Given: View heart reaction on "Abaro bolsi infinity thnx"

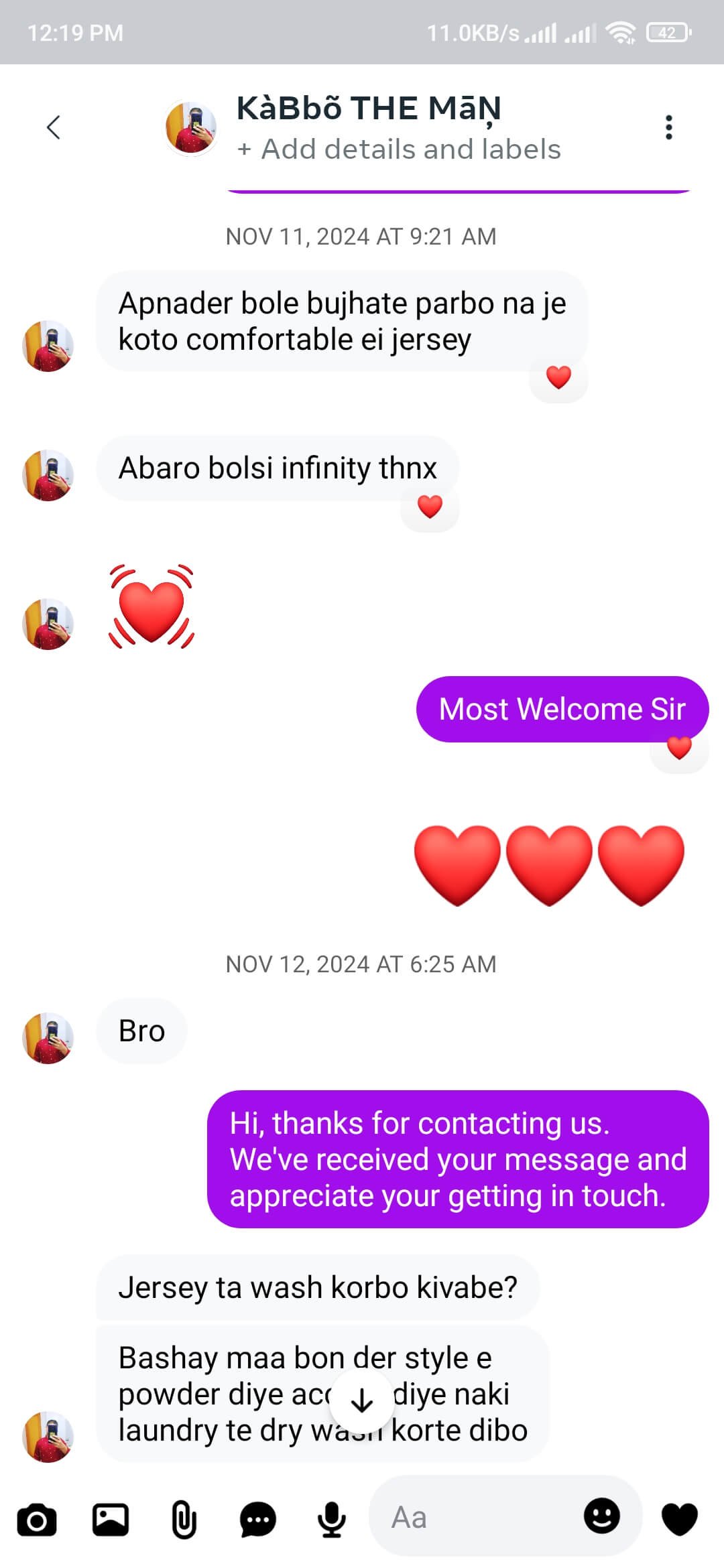Looking at the screenshot, I should 430,507.
